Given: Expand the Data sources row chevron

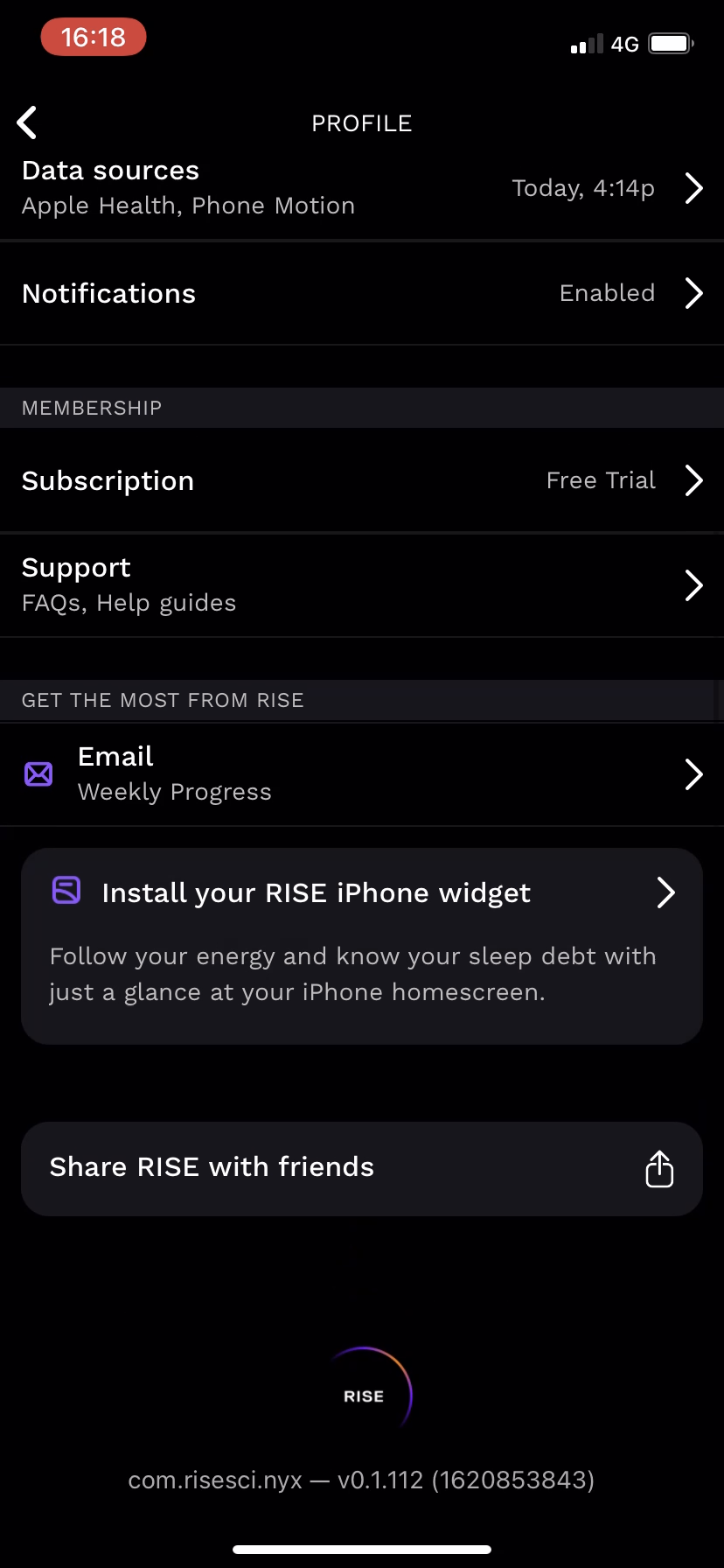Looking at the screenshot, I should click(x=693, y=187).
